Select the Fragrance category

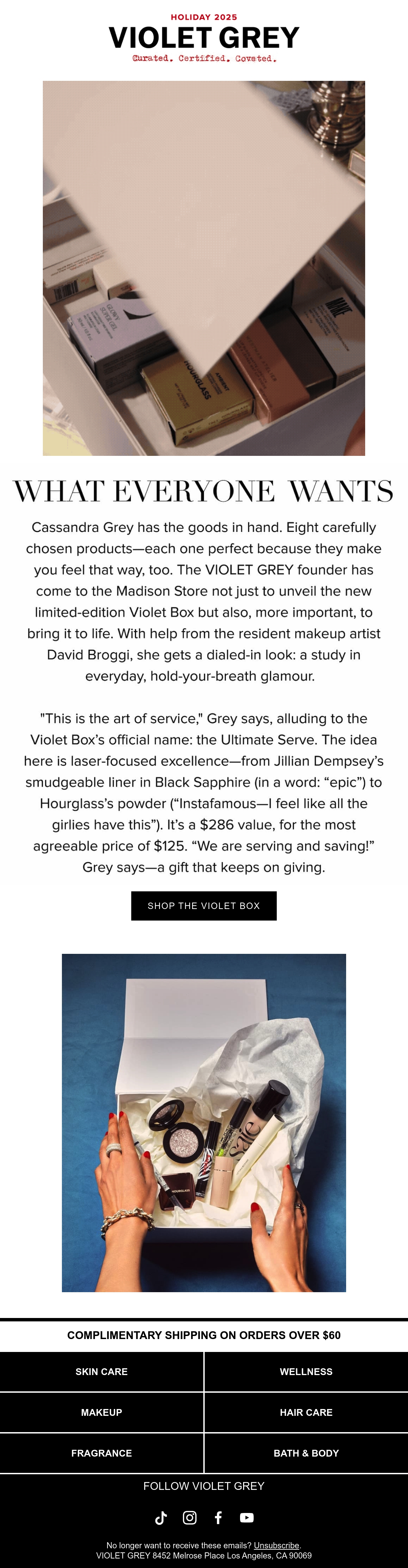coord(101,1453)
